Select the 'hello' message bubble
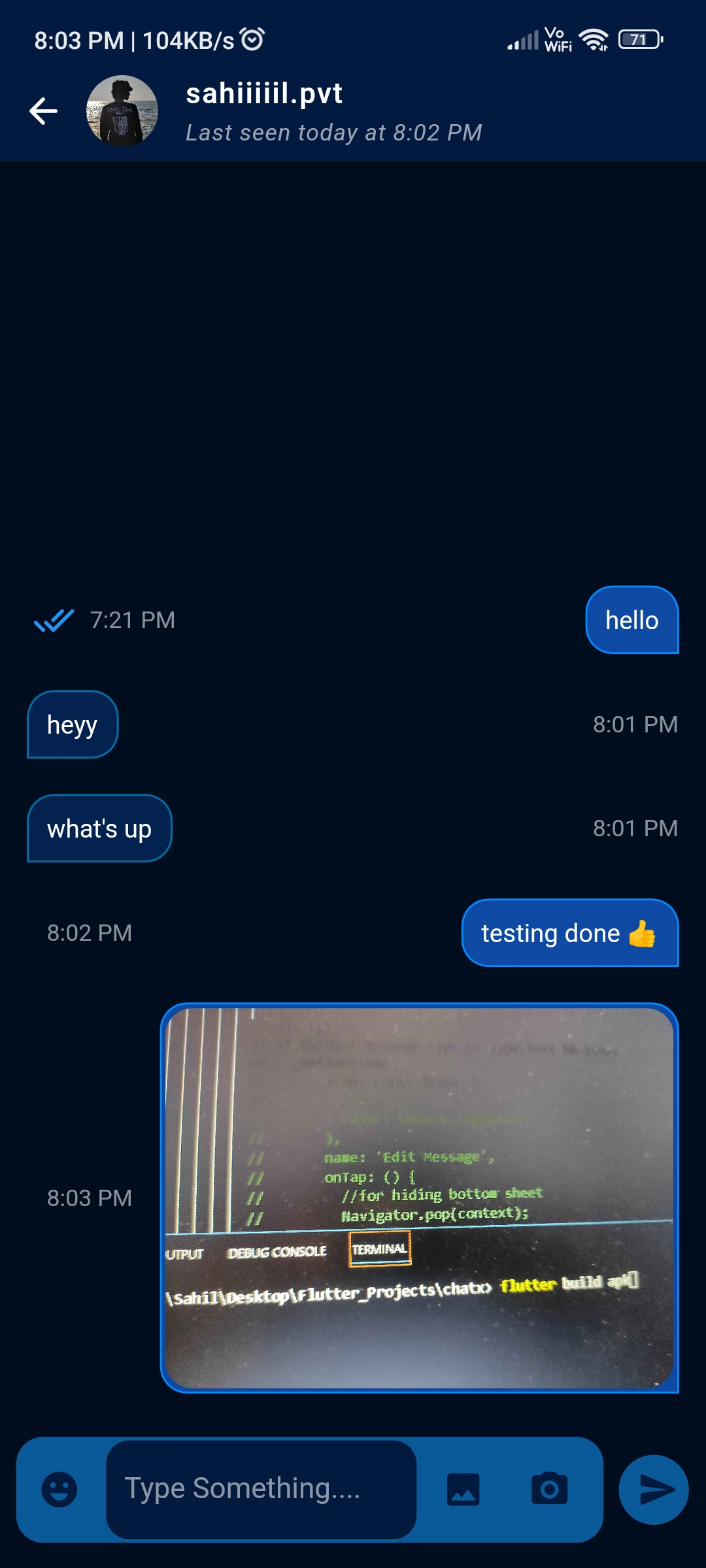The image size is (706, 1568). [630, 620]
